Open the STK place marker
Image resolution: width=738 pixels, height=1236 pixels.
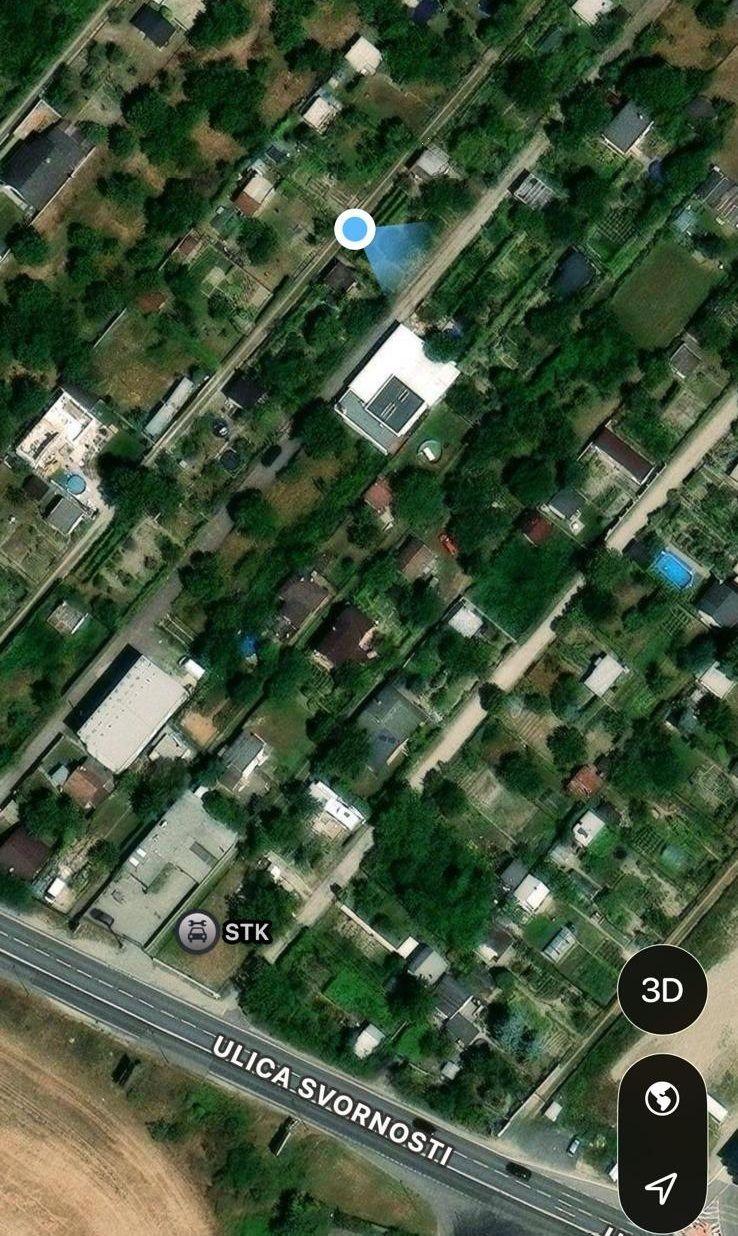click(x=198, y=932)
